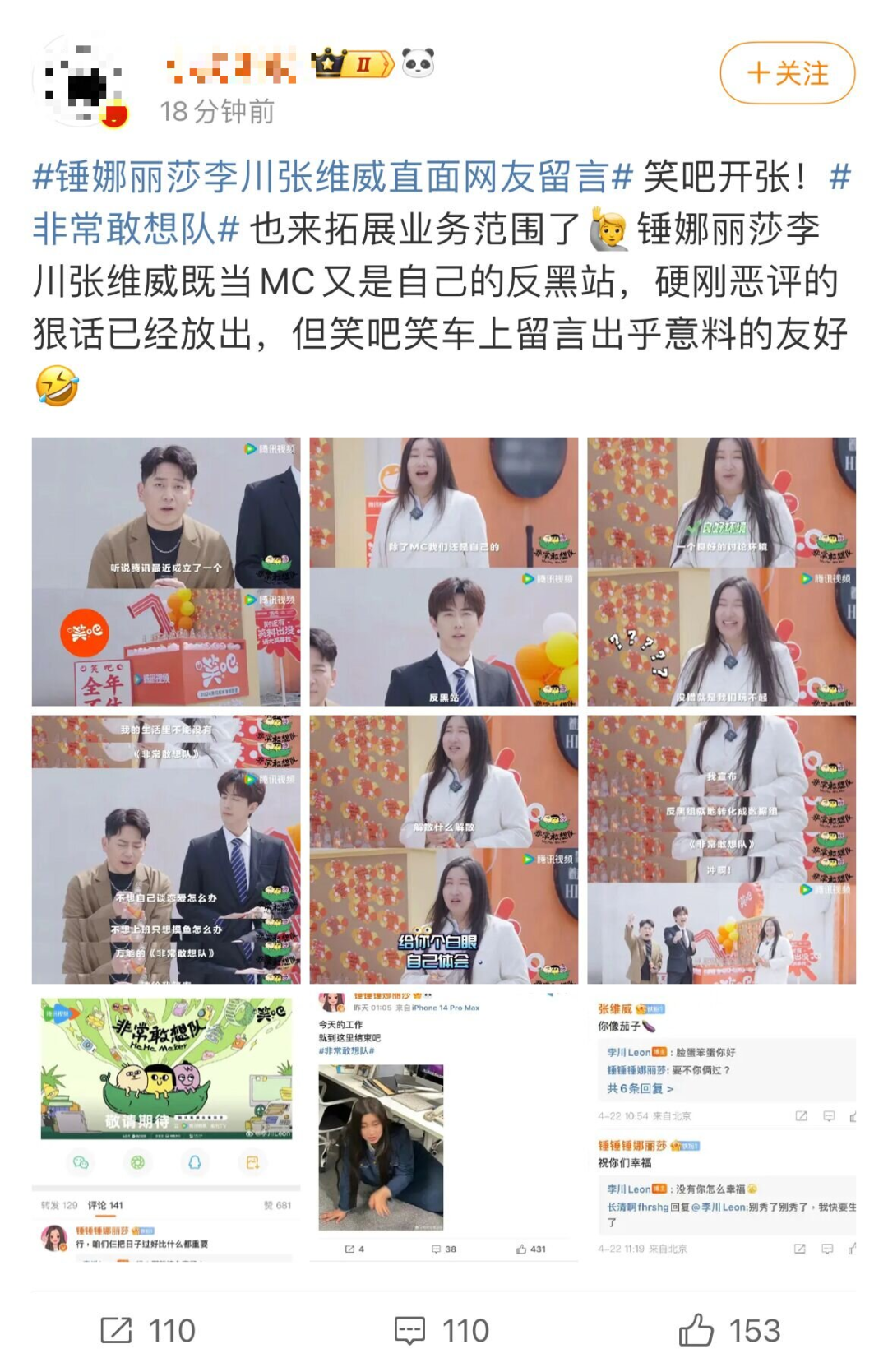View first image showing man in brown jacket
This screenshot has height=1372, width=888.
click(166, 571)
